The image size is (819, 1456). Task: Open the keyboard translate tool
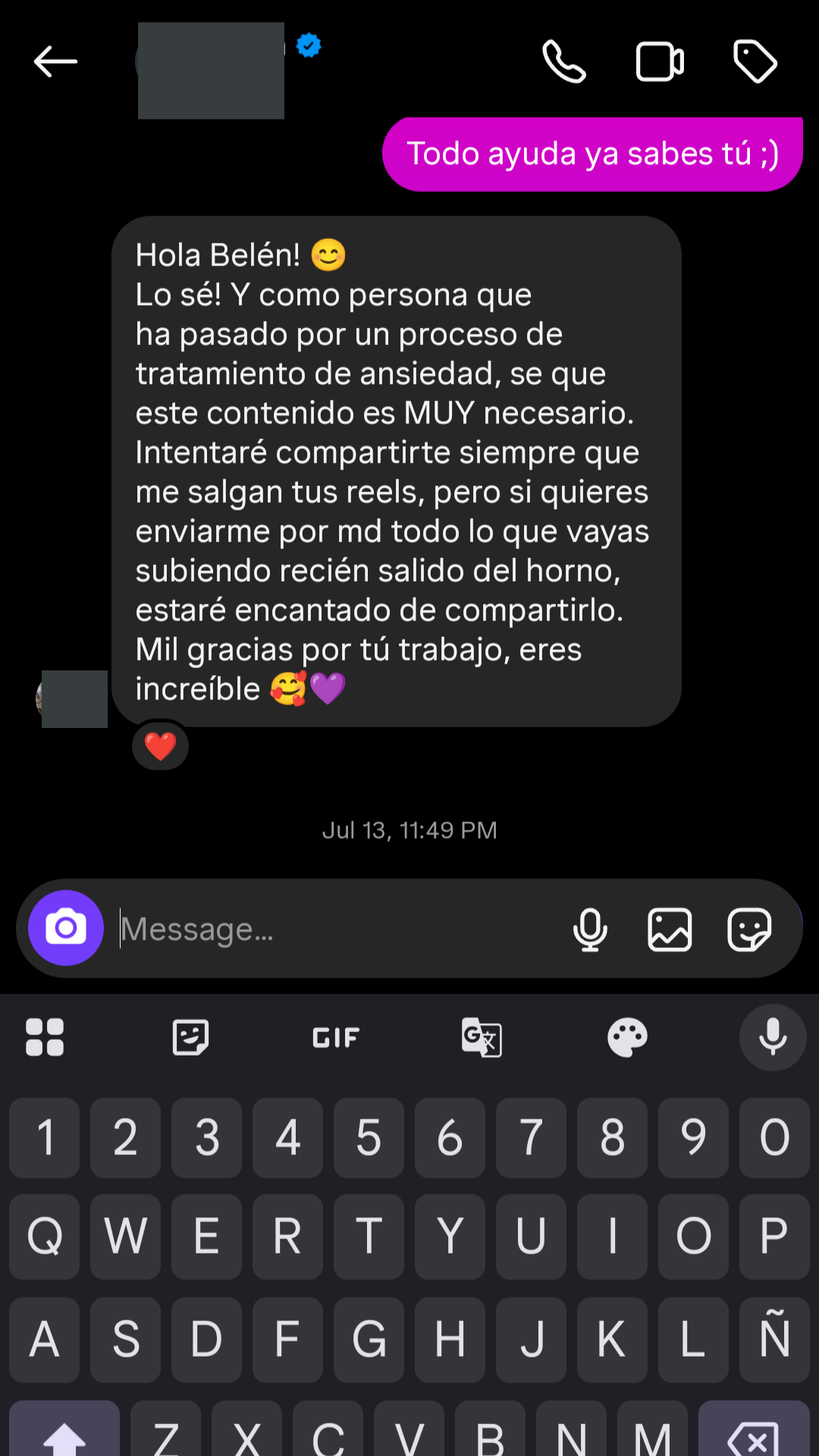pyautogui.click(x=482, y=1037)
